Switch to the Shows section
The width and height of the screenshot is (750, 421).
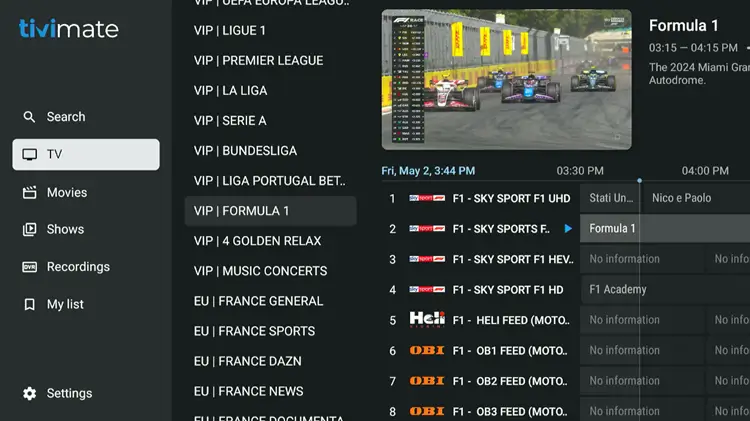[x=65, y=229]
